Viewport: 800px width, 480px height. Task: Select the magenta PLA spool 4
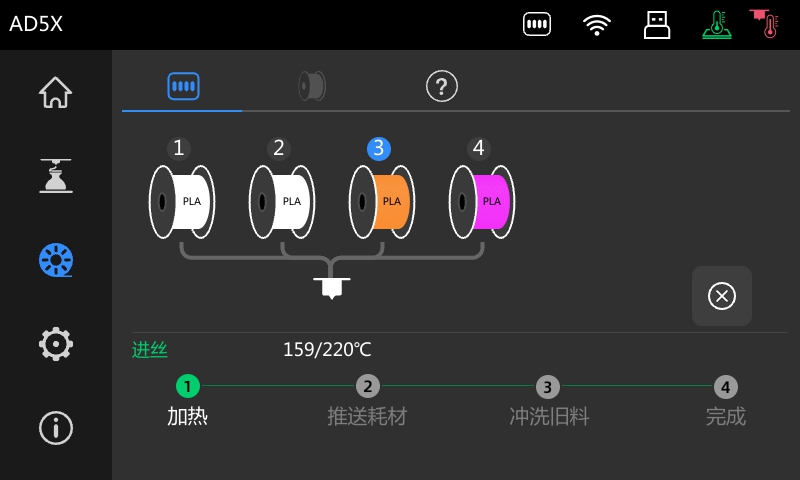click(x=482, y=200)
